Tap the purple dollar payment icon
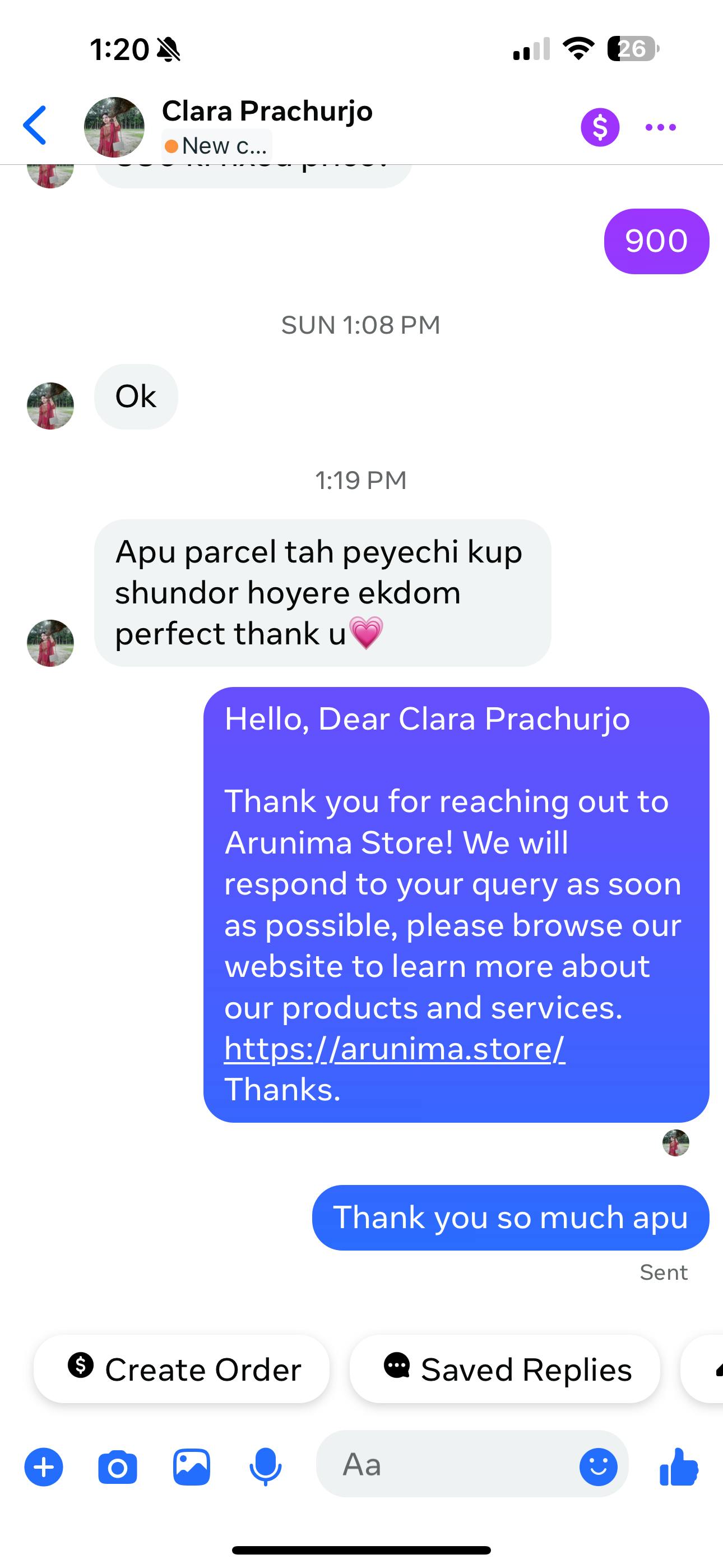Viewport: 723px width, 1568px height. click(600, 127)
